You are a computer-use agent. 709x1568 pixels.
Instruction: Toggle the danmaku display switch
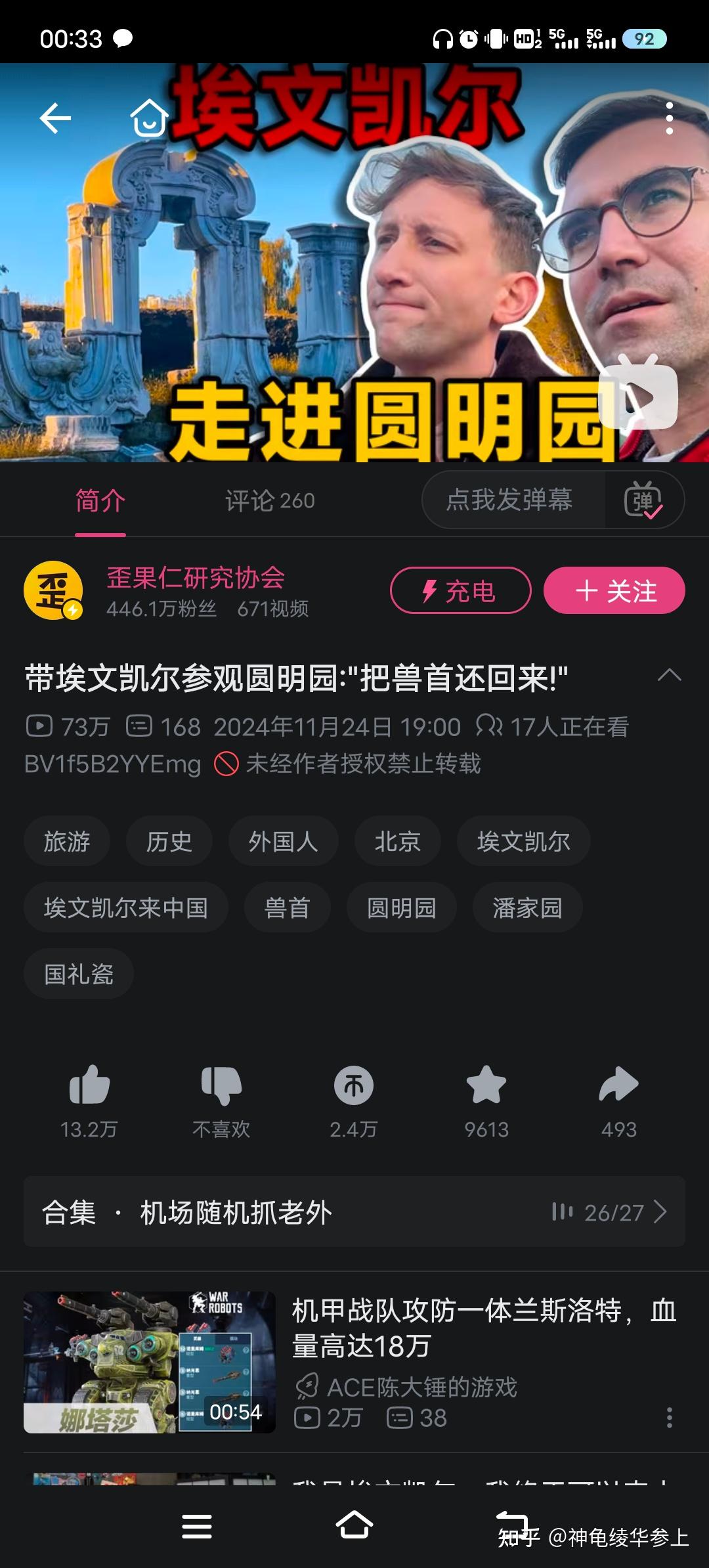(x=643, y=501)
